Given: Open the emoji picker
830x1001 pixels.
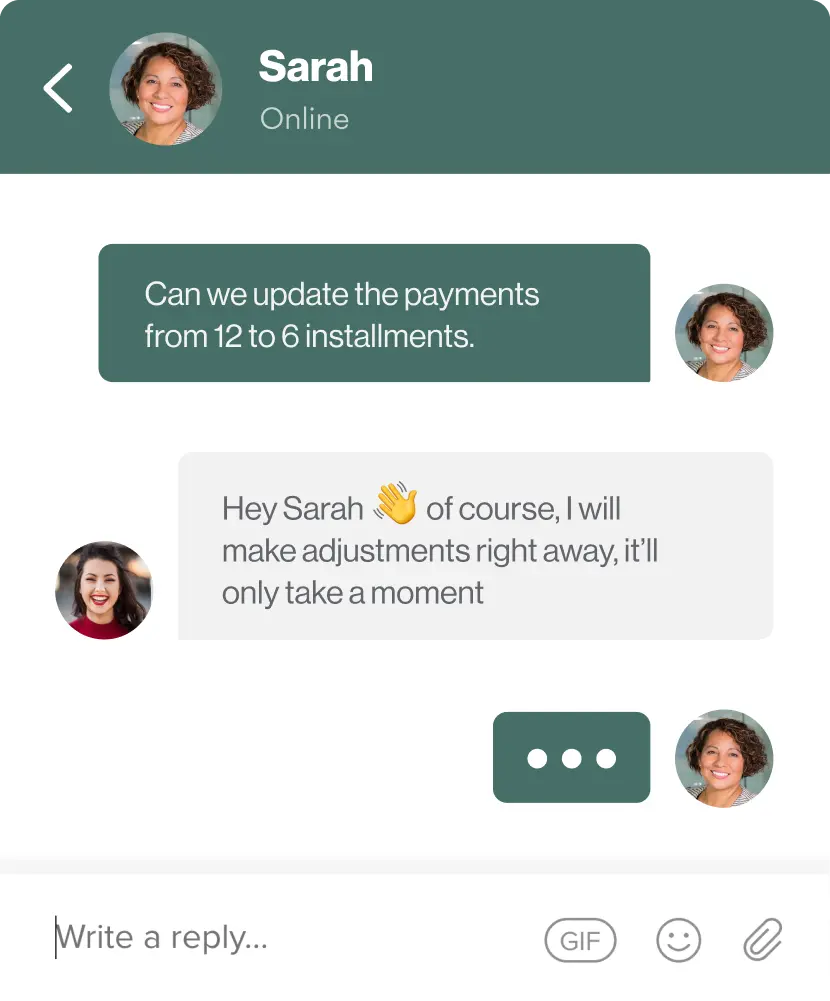Looking at the screenshot, I should [678, 940].
